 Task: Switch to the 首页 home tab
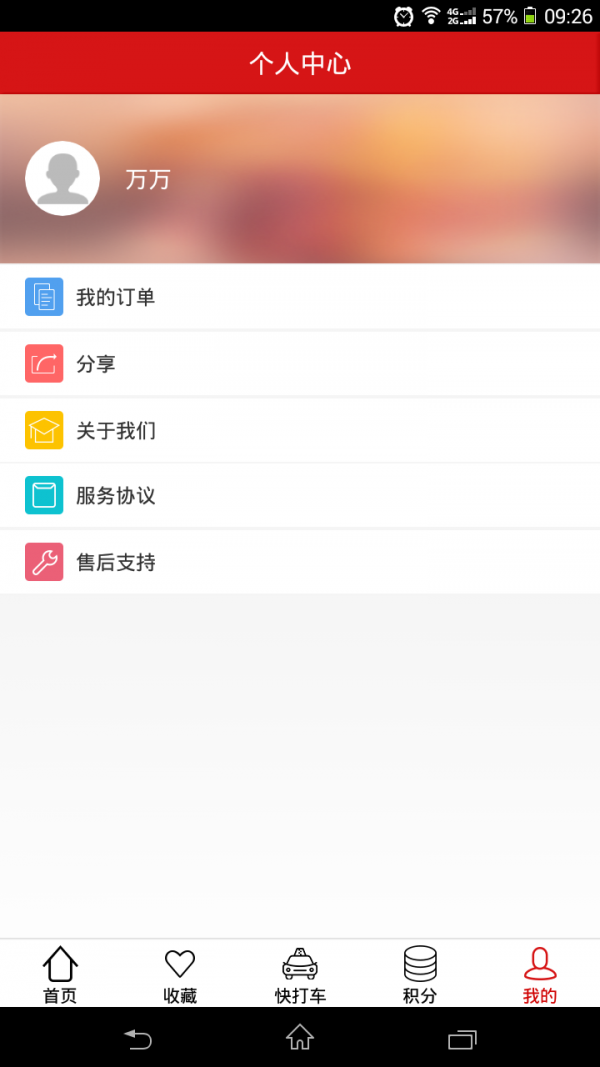(60, 974)
